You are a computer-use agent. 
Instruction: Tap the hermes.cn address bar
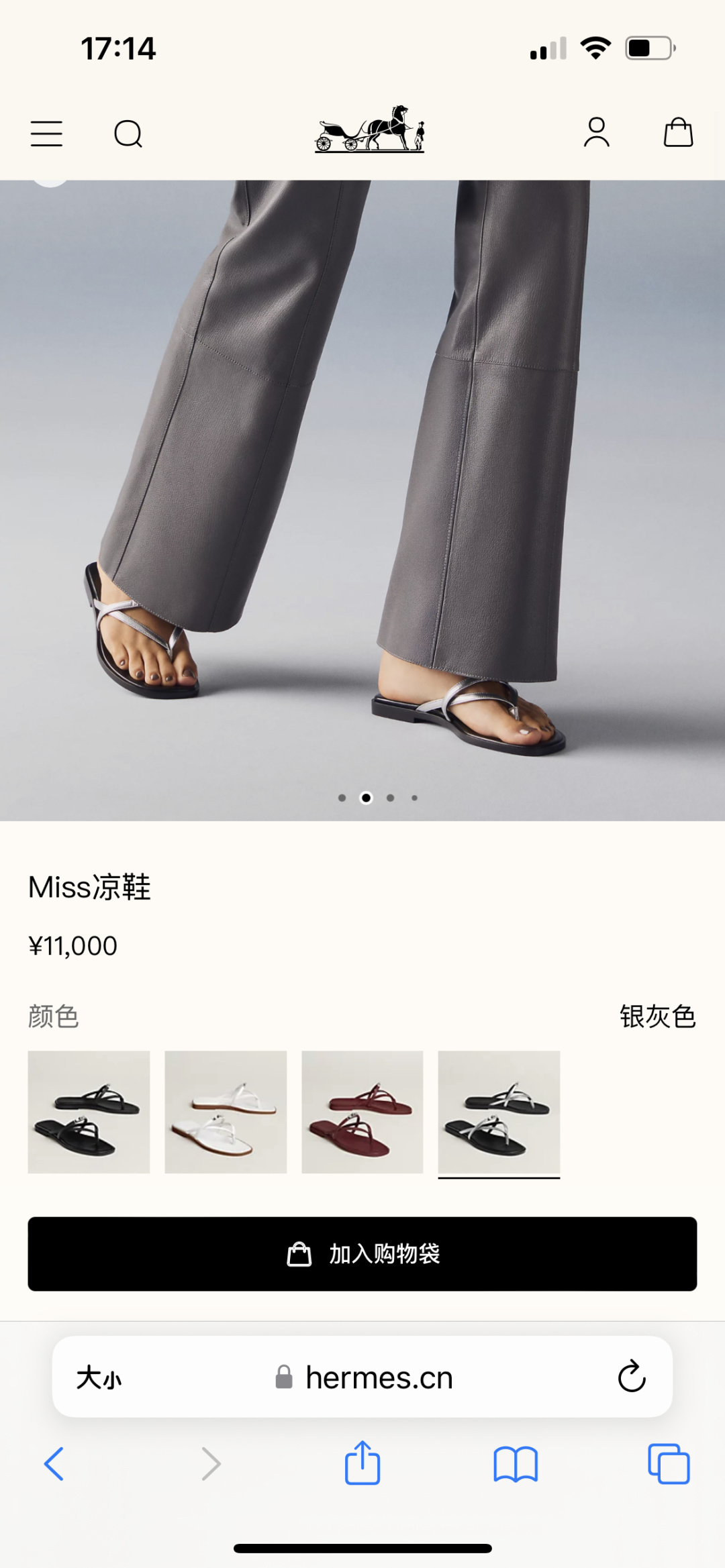(x=366, y=1377)
